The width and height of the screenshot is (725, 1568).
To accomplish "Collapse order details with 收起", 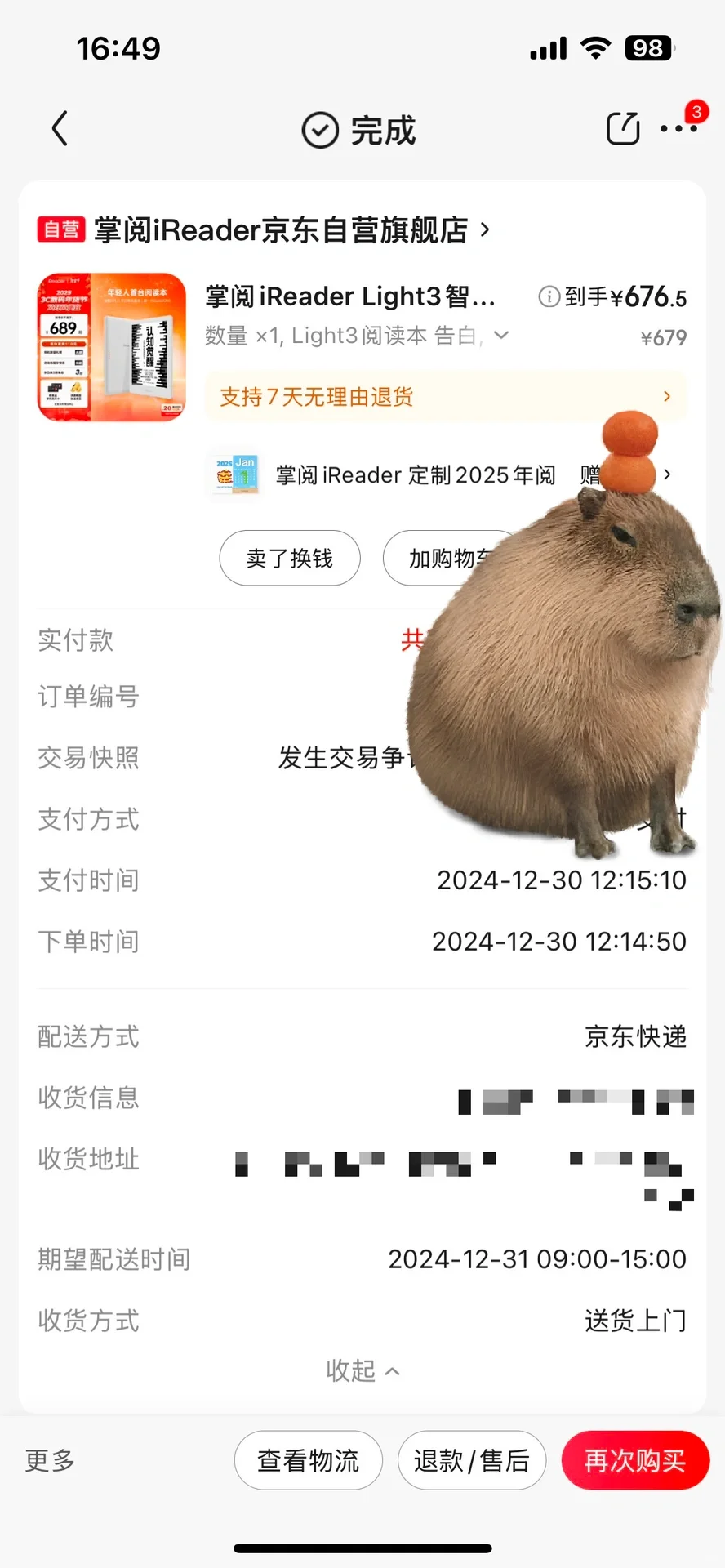I will (362, 1370).
